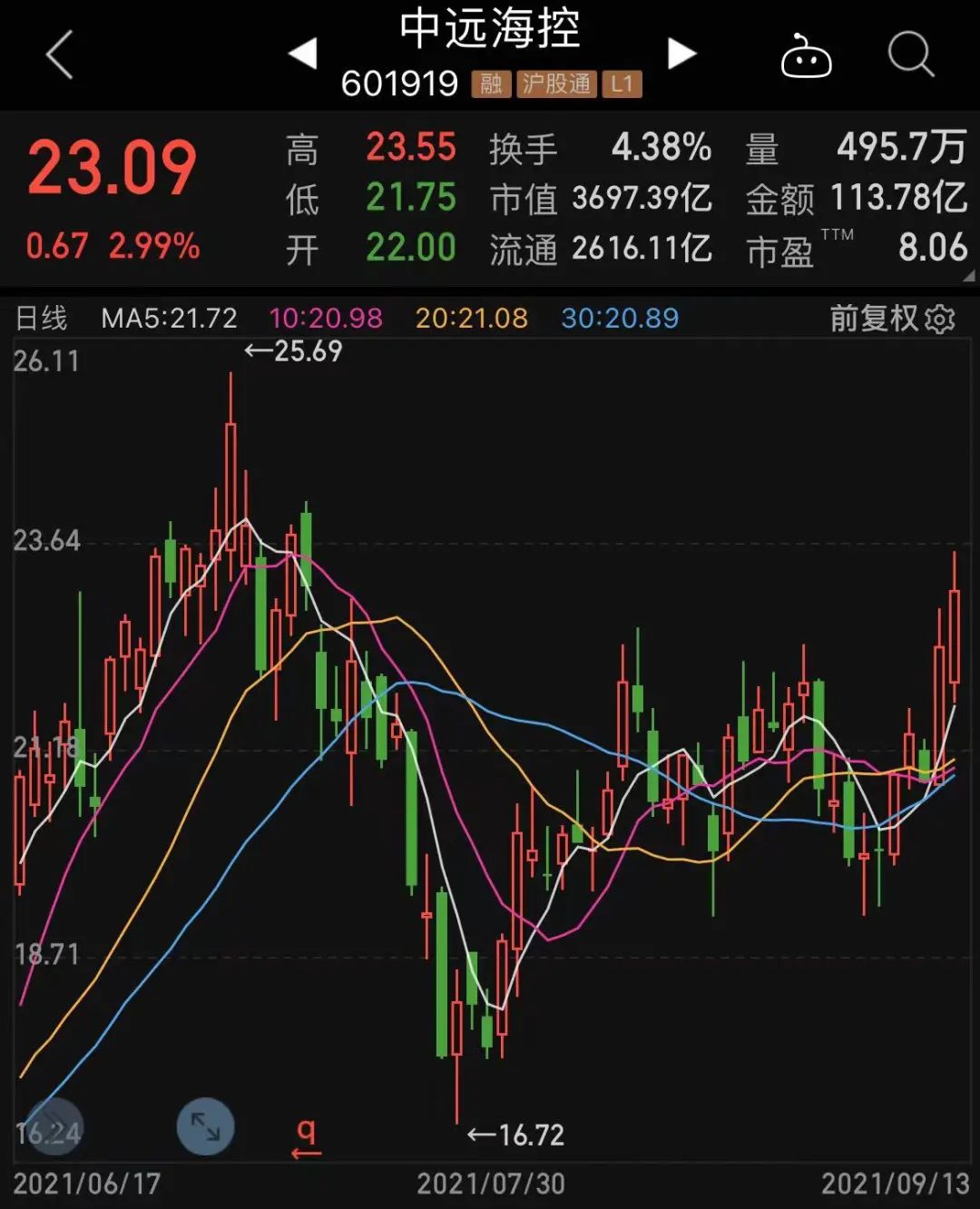Open 前复权 chart settings
This screenshot has height=1209, width=980.
(893, 319)
